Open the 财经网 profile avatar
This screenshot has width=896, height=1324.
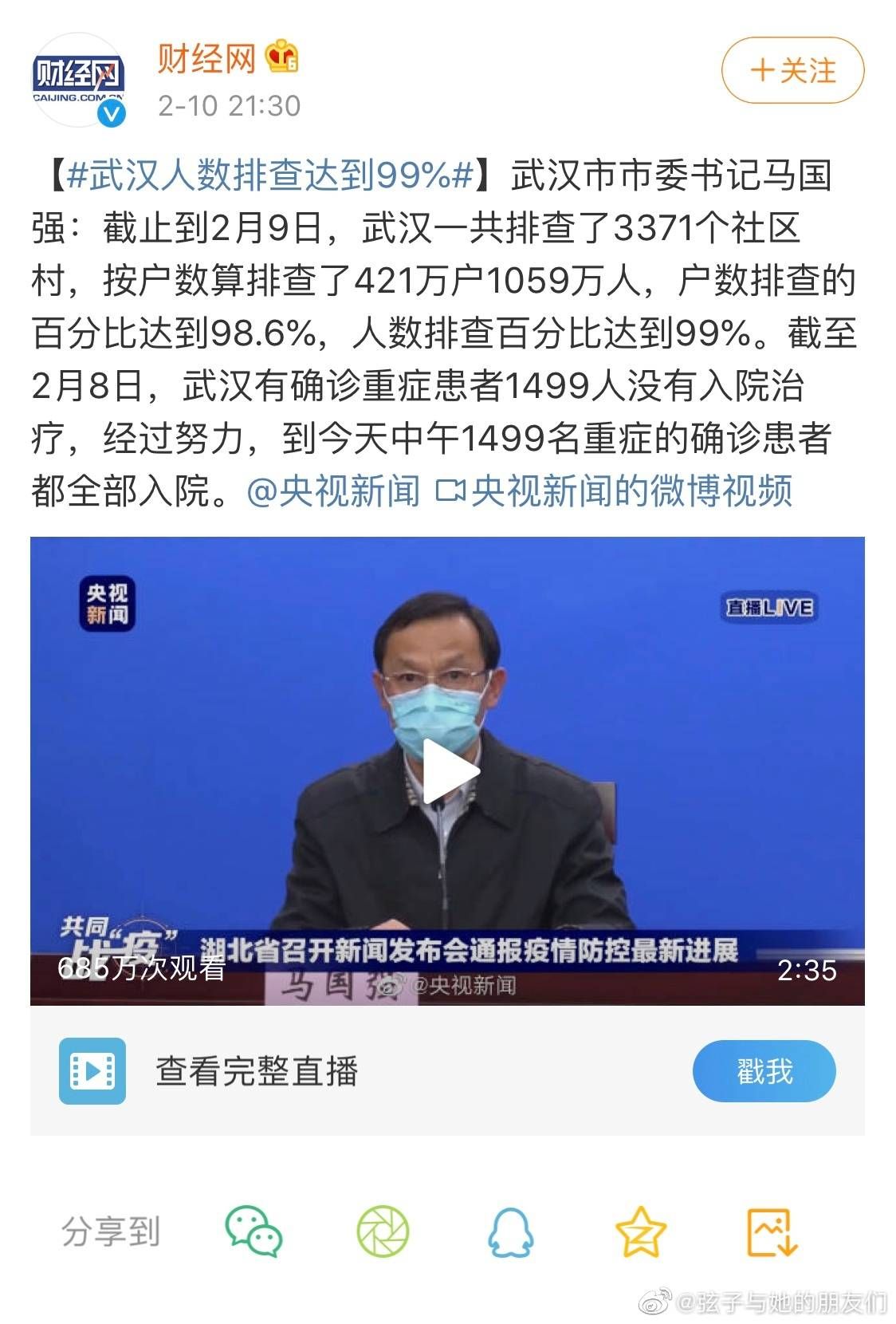(x=78, y=80)
